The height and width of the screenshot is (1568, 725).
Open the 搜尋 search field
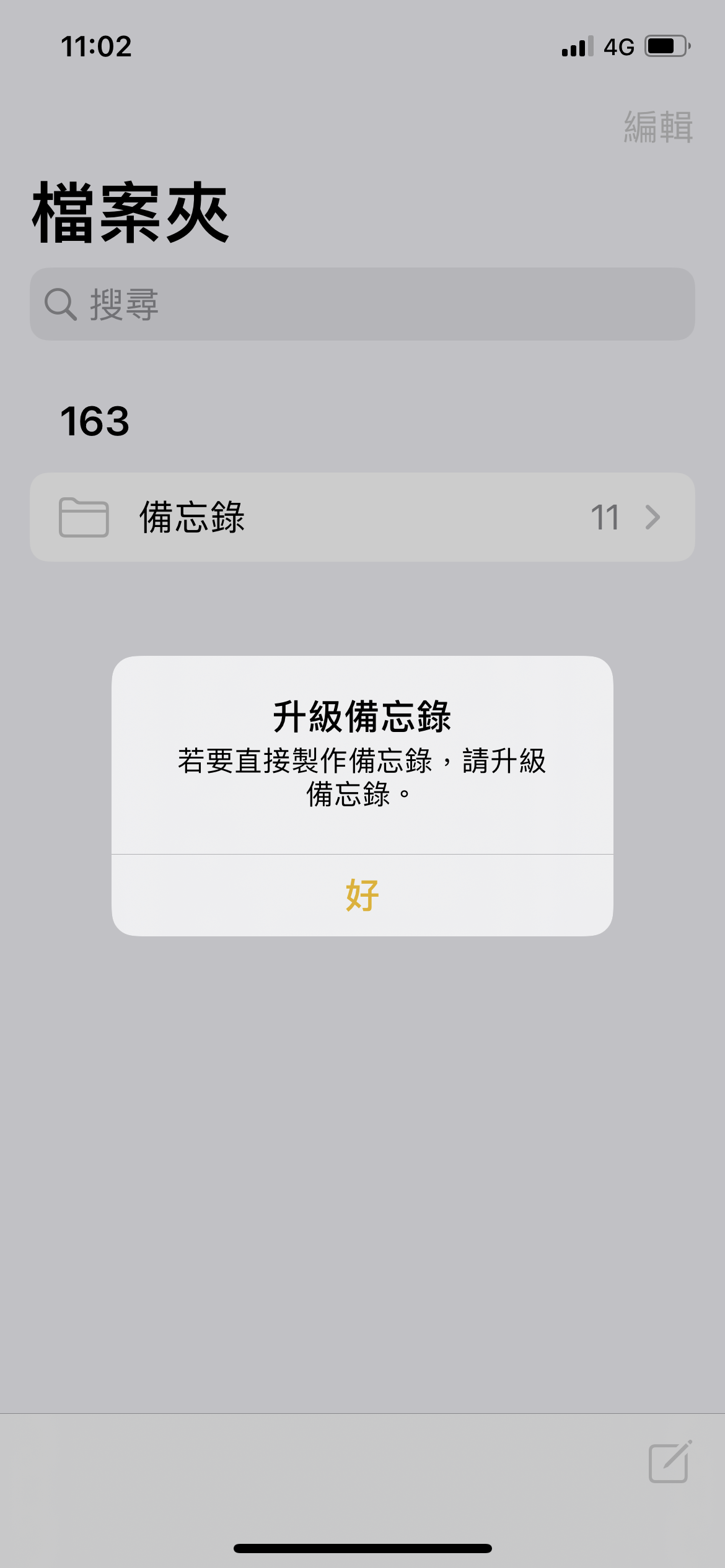(362, 304)
